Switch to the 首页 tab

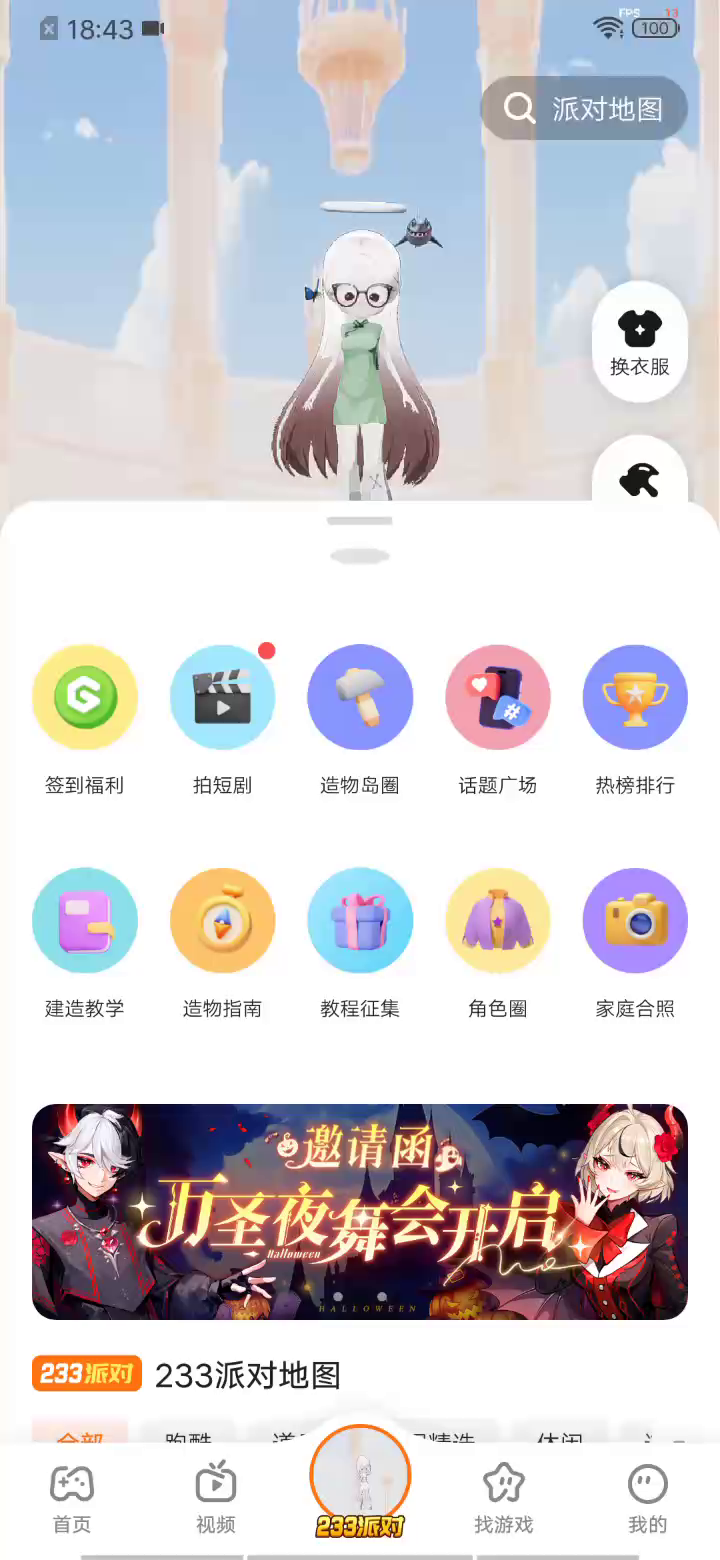pos(72,1497)
